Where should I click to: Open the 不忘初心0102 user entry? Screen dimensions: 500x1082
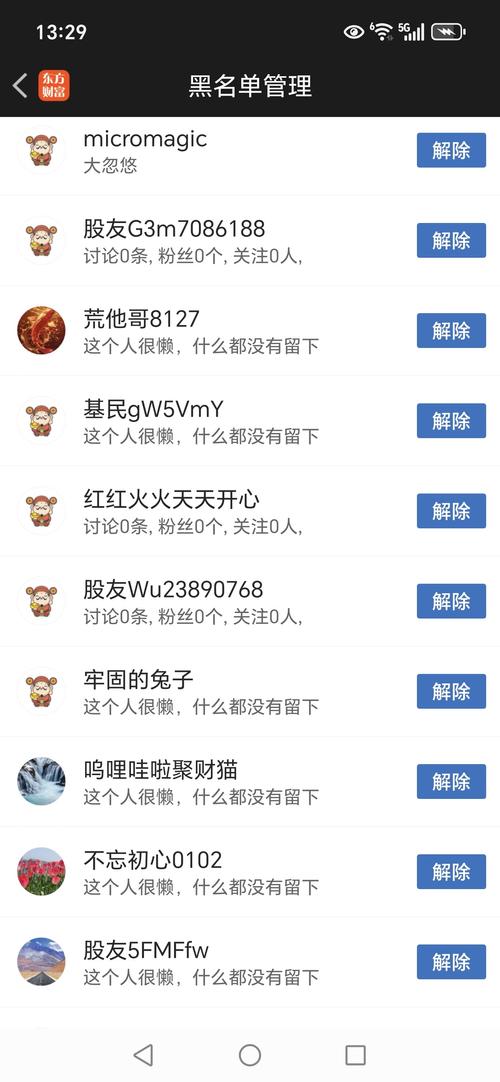click(207, 872)
